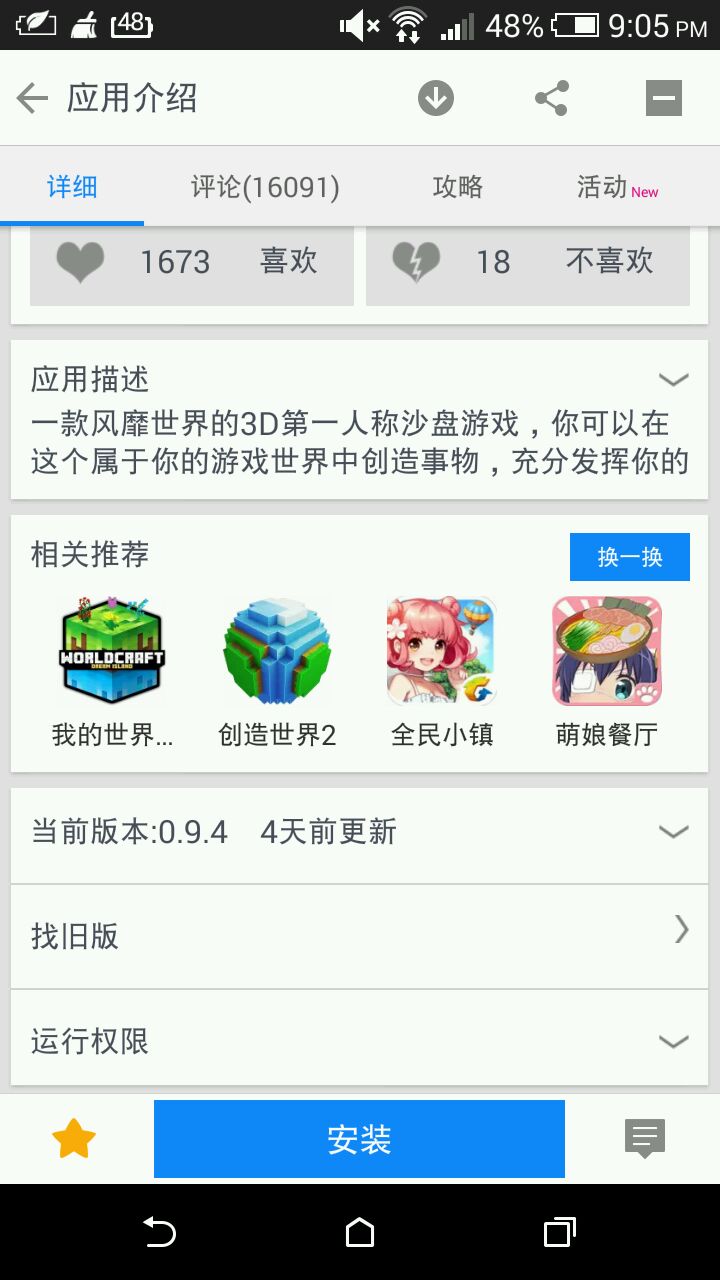This screenshot has width=720, height=1280.
Task: Tap 安装 to install the app
Action: 359,1139
